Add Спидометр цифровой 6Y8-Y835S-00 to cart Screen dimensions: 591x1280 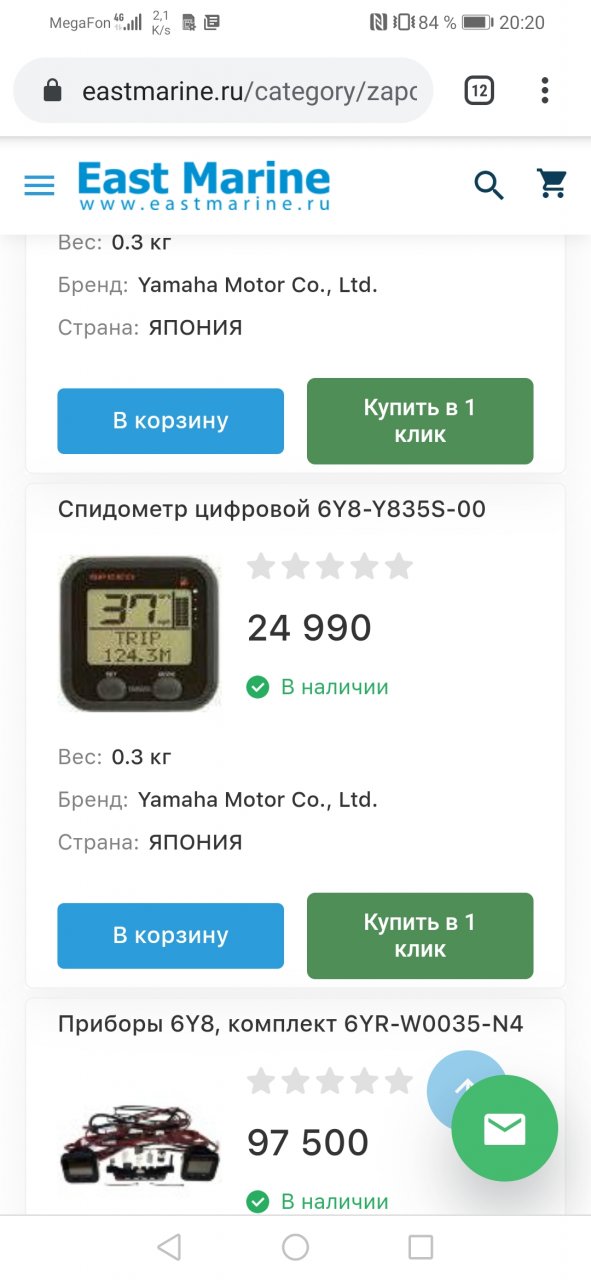click(x=170, y=936)
